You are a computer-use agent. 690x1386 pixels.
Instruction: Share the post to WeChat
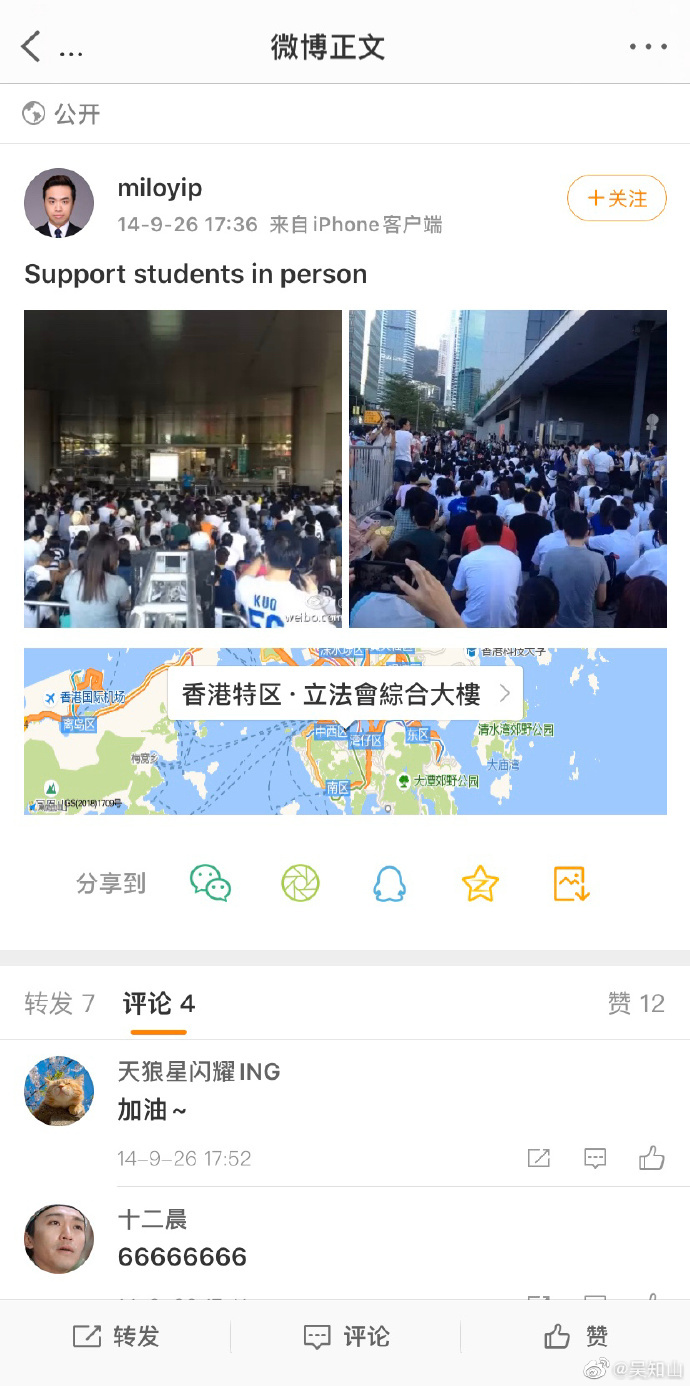[x=210, y=883]
